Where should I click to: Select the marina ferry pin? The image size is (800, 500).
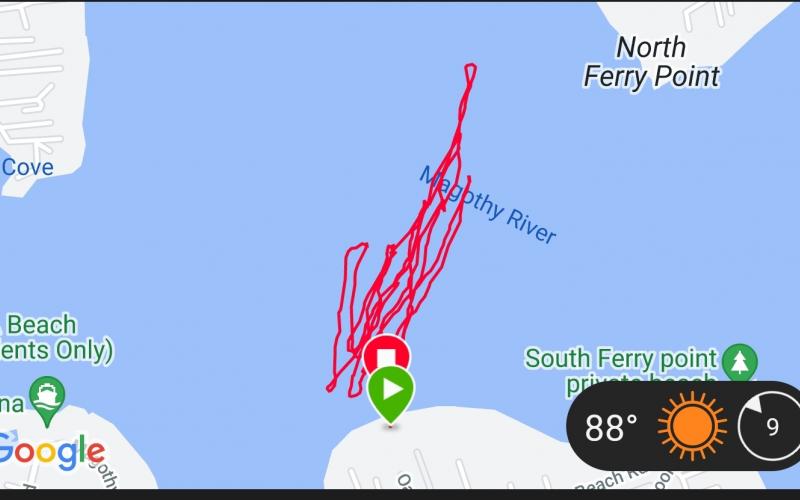coord(44,393)
